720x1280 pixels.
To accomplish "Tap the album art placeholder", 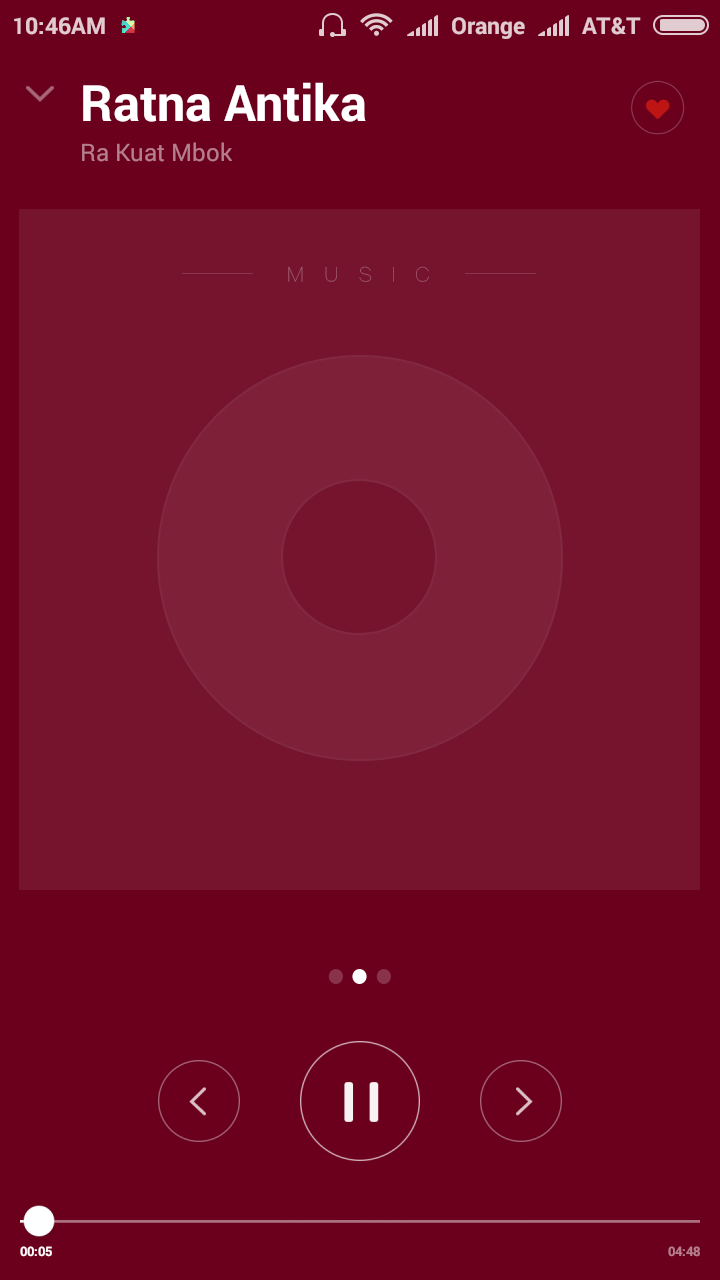I will [x=359, y=550].
